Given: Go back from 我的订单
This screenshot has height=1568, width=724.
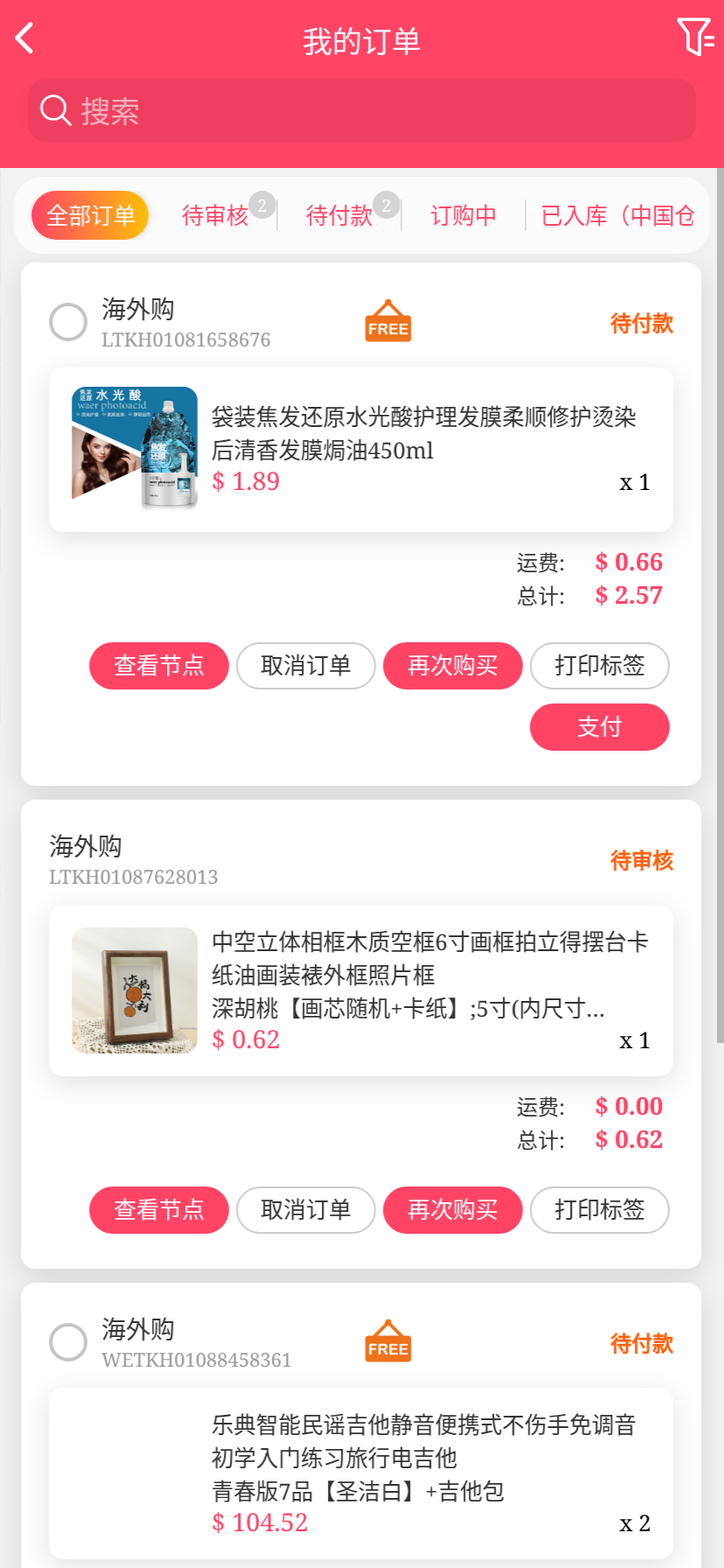Looking at the screenshot, I should tap(25, 38).
